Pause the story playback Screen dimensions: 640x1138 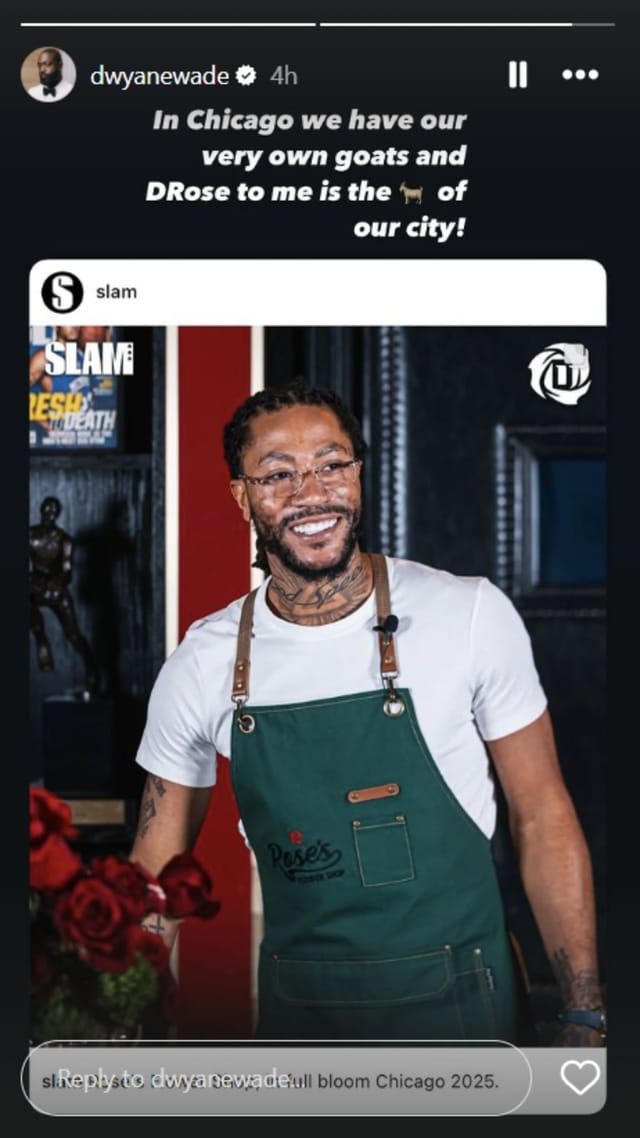[x=517, y=75]
